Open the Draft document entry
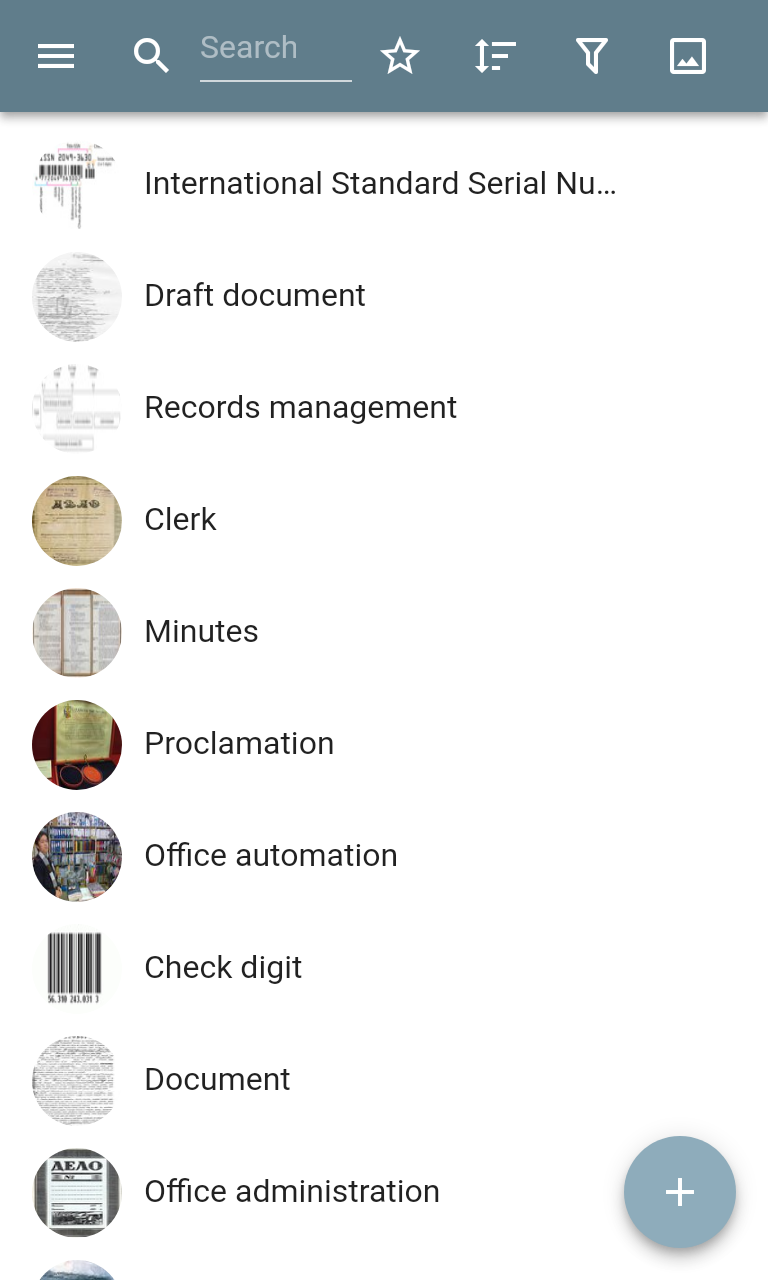768x1280 pixels. click(384, 296)
